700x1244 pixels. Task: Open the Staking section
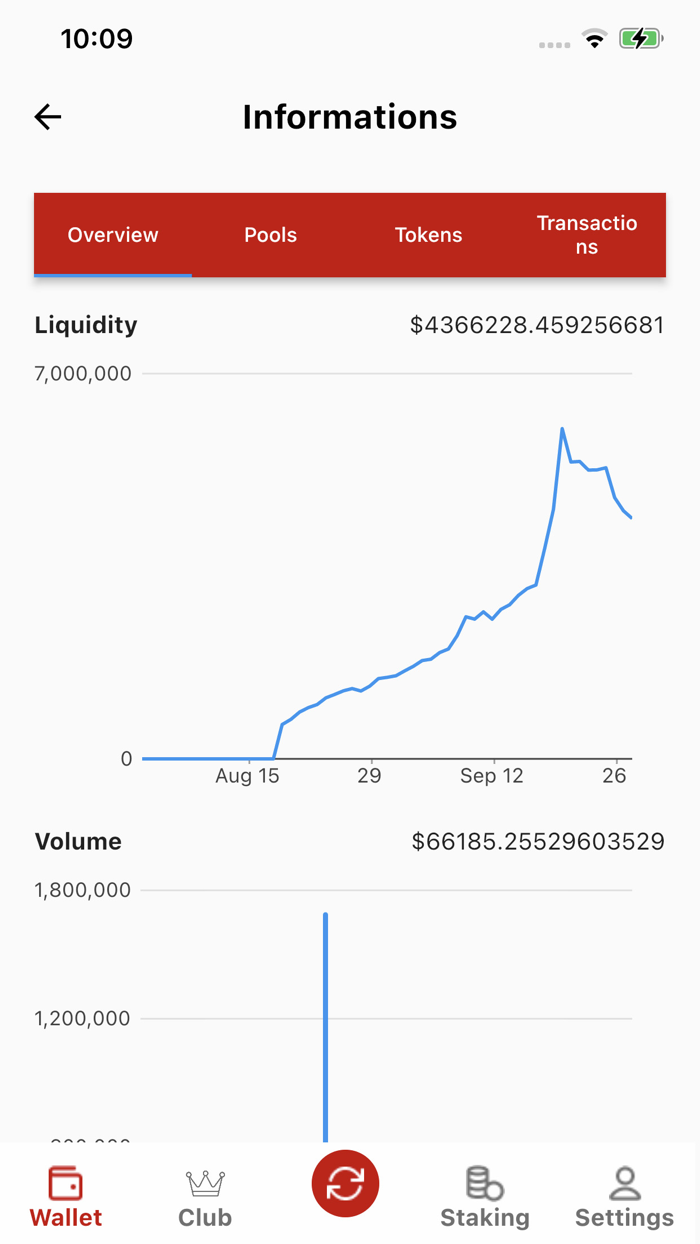[485, 1197]
